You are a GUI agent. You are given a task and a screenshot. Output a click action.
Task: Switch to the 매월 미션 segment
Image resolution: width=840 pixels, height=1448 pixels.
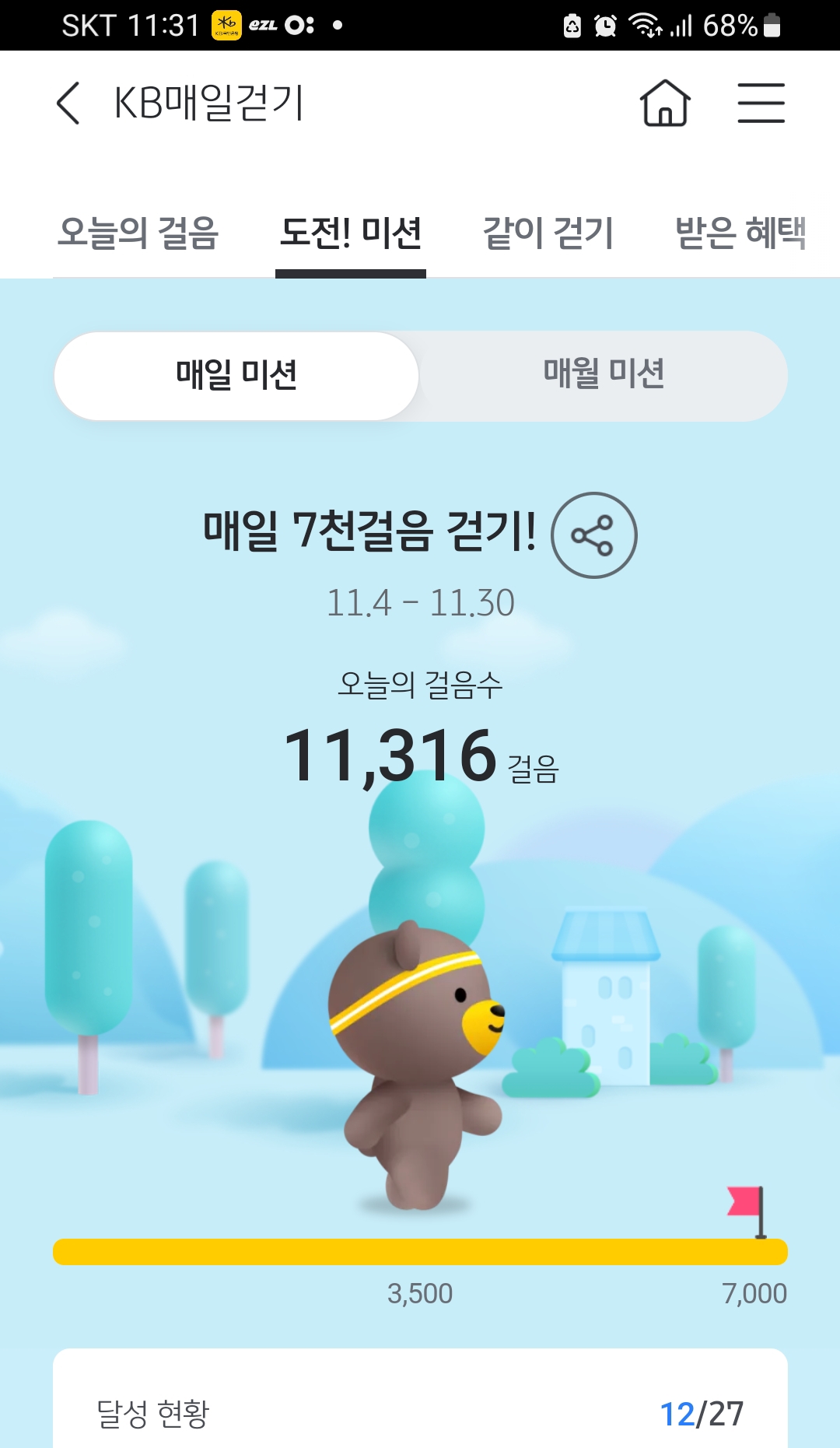click(x=604, y=374)
